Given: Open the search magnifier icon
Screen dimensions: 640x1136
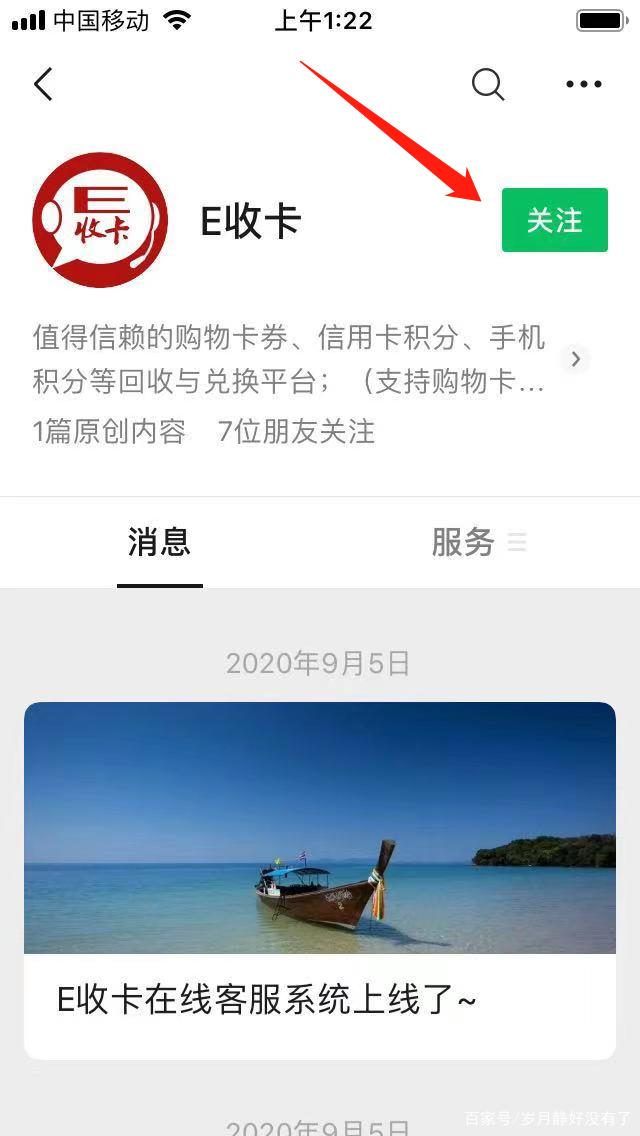Looking at the screenshot, I should (x=488, y=85).
